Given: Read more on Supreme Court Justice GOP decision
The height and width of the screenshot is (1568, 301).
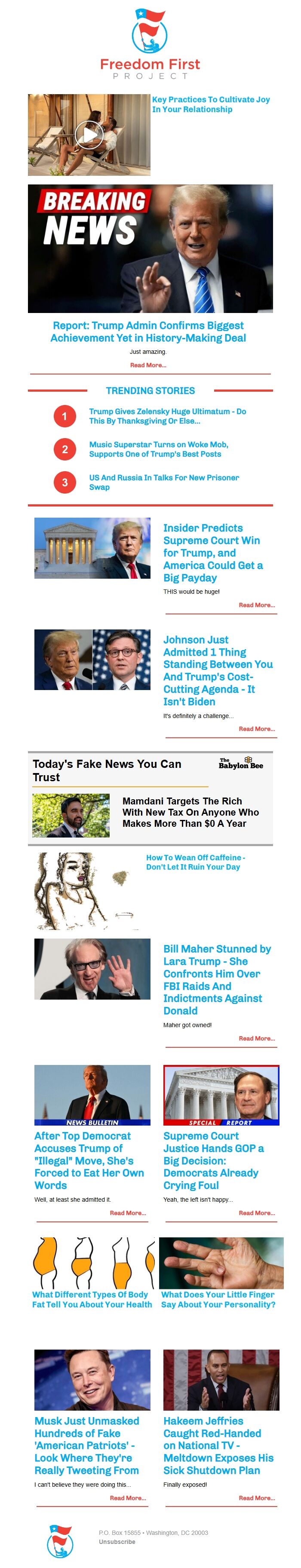Looking at the screenshot, I should [x=256, y=1213].
